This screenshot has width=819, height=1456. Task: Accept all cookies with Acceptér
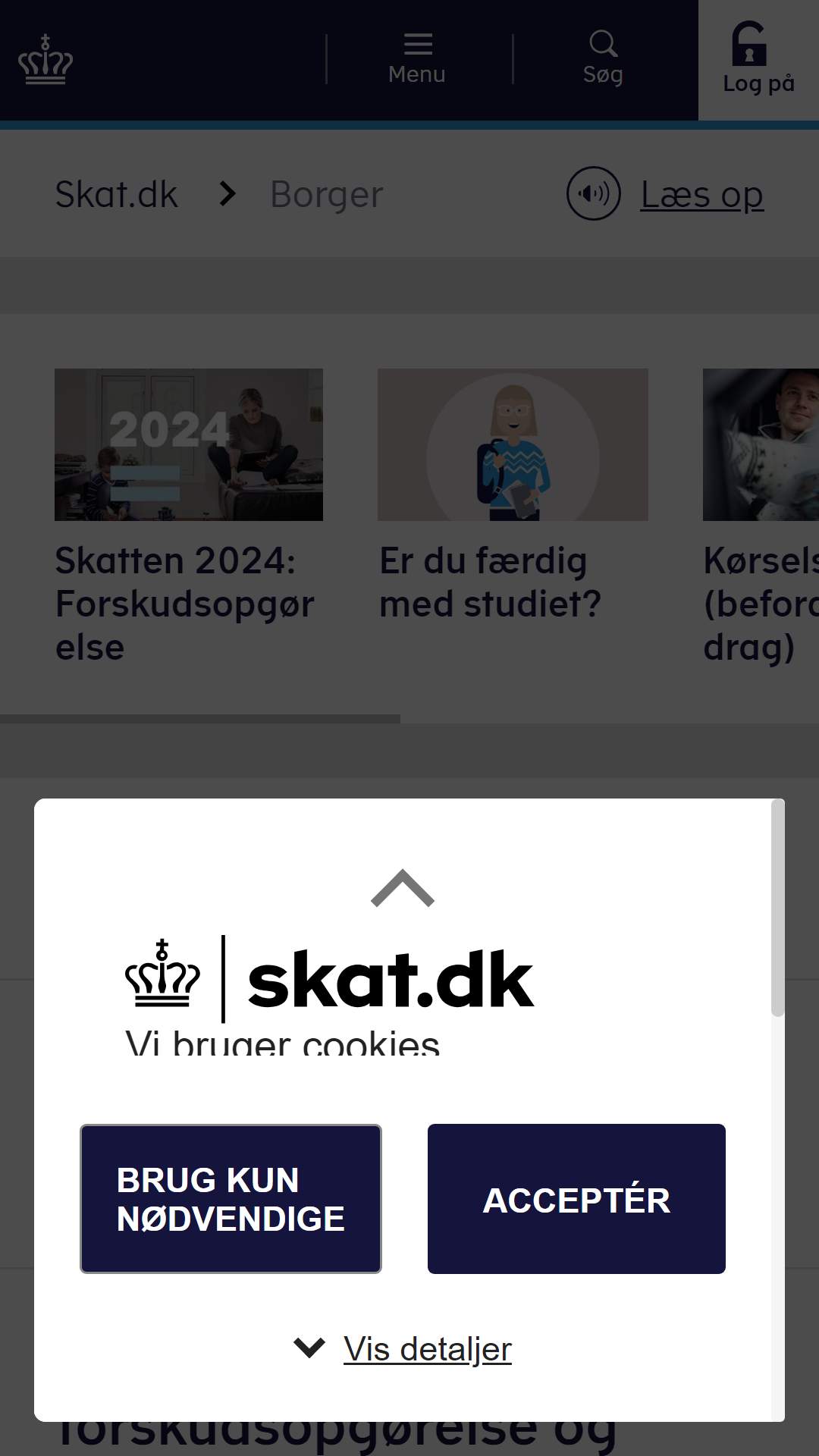click(x=576, y=1198)
